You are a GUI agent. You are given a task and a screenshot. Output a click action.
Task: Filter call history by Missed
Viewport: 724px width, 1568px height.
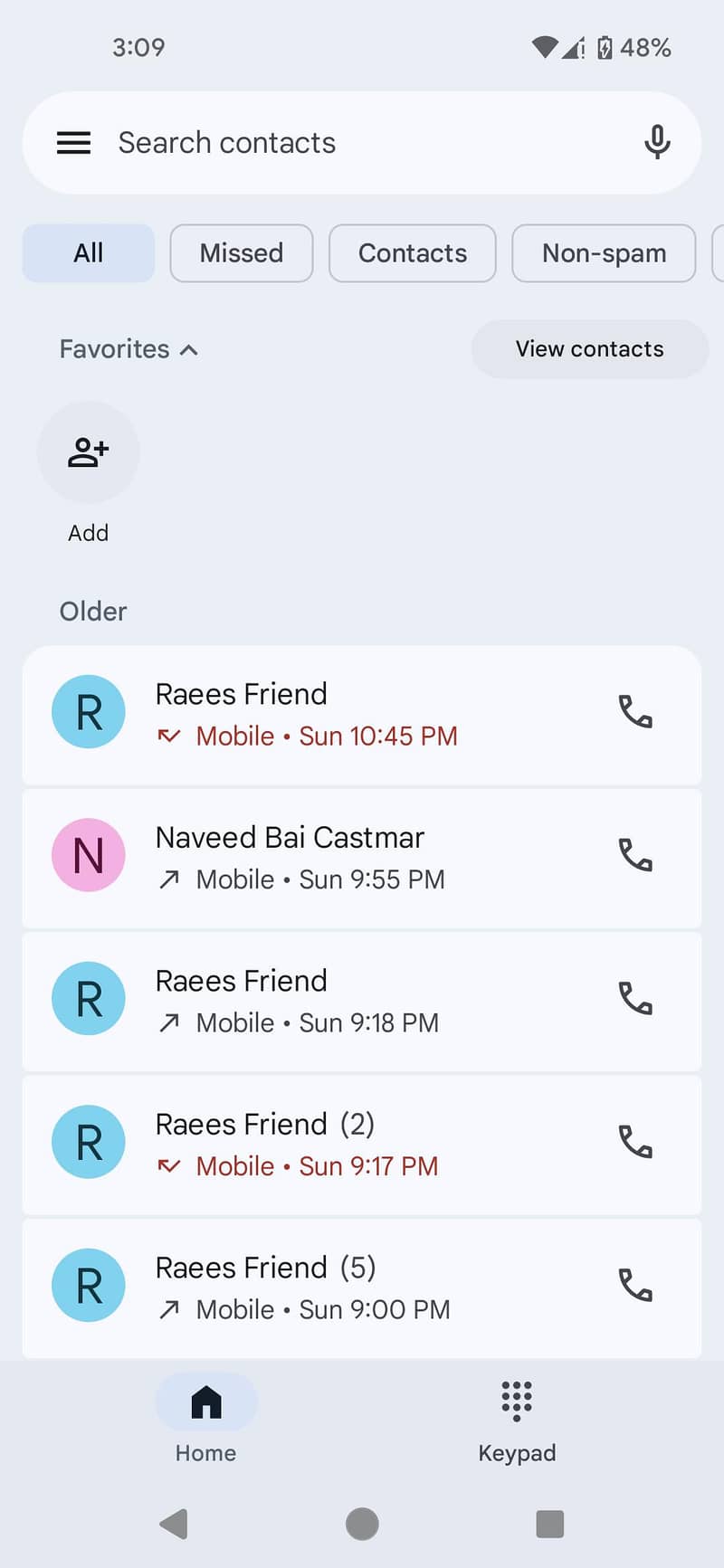(x=241, y=253)
